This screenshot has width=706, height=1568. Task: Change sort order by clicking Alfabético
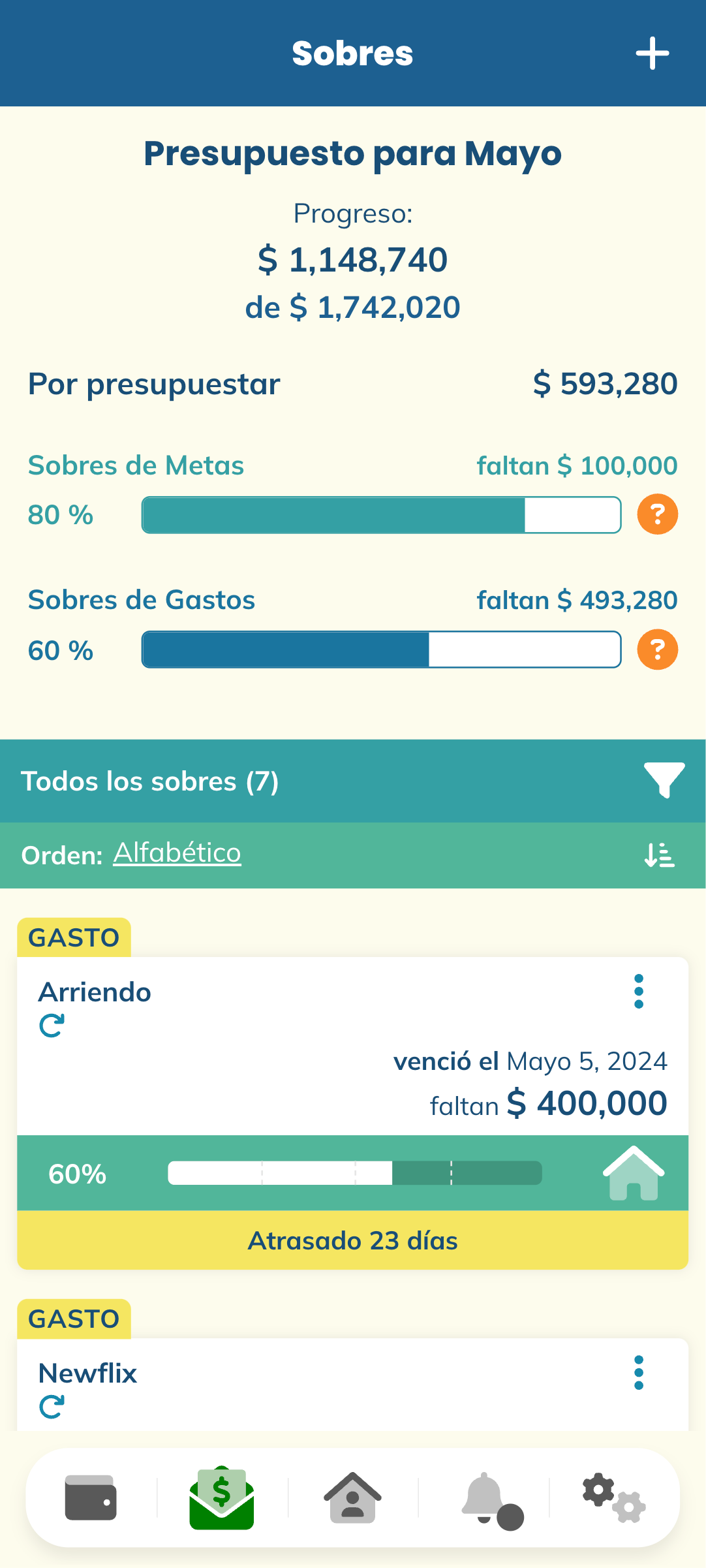pyautogui.click(x=177, y=853)
